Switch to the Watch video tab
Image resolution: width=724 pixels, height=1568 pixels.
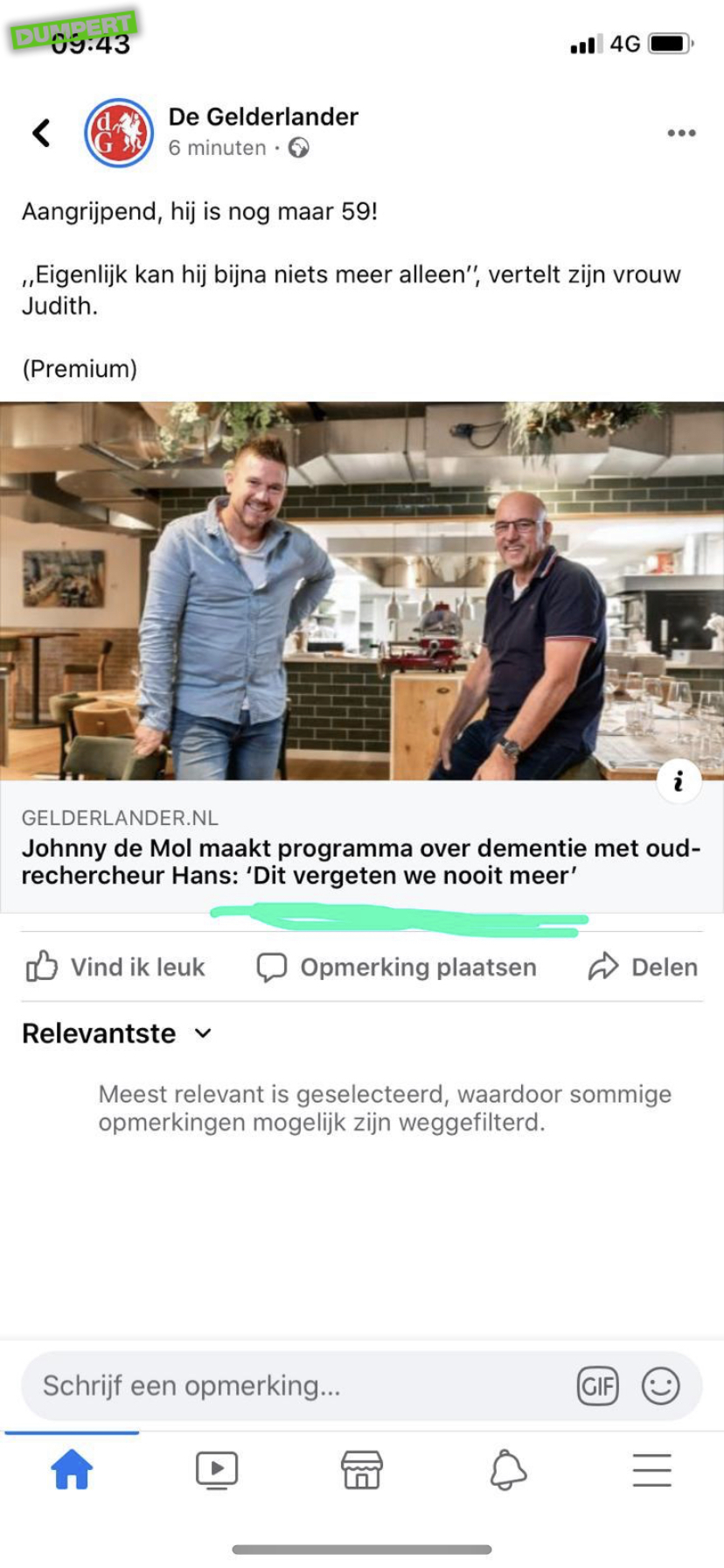pyautogui.click(x=217, y=1470)
